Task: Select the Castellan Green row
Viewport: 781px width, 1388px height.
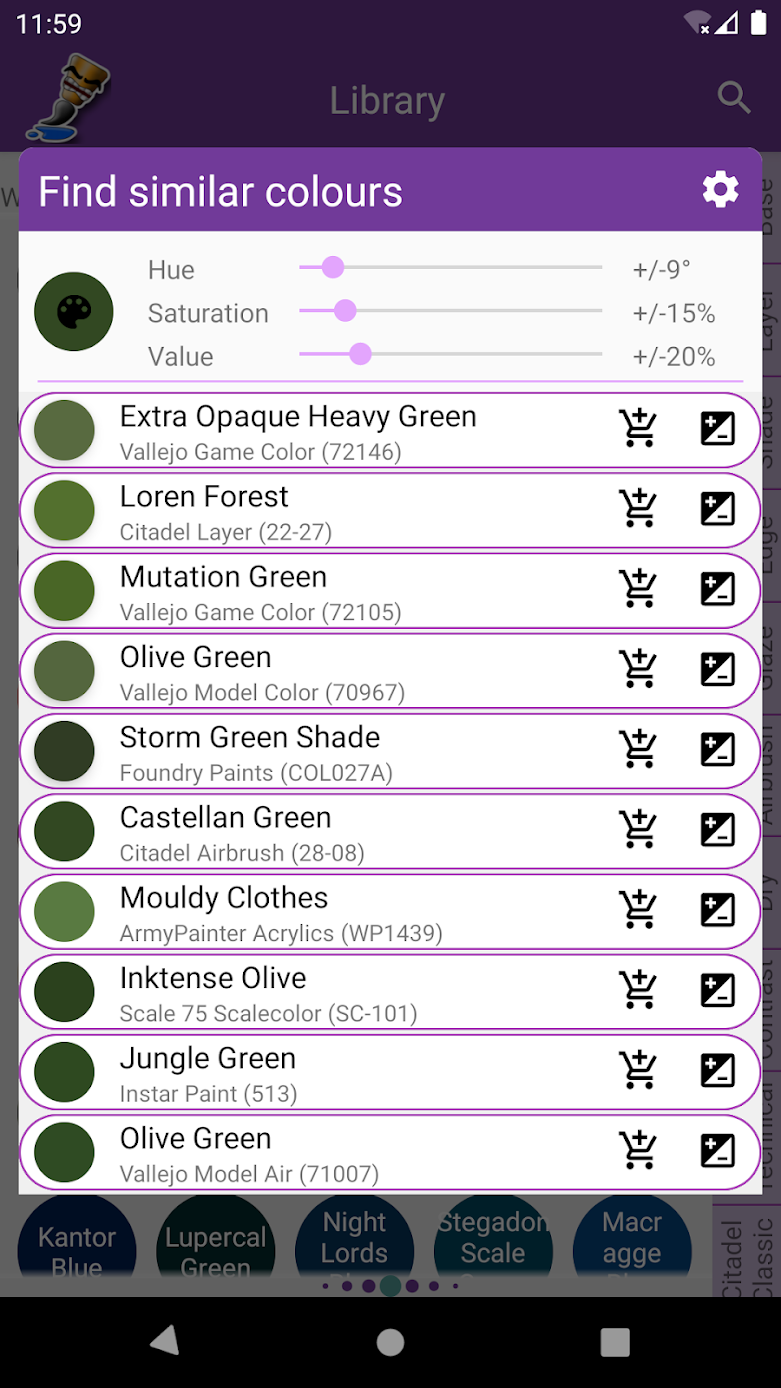Action: [390, 831]
